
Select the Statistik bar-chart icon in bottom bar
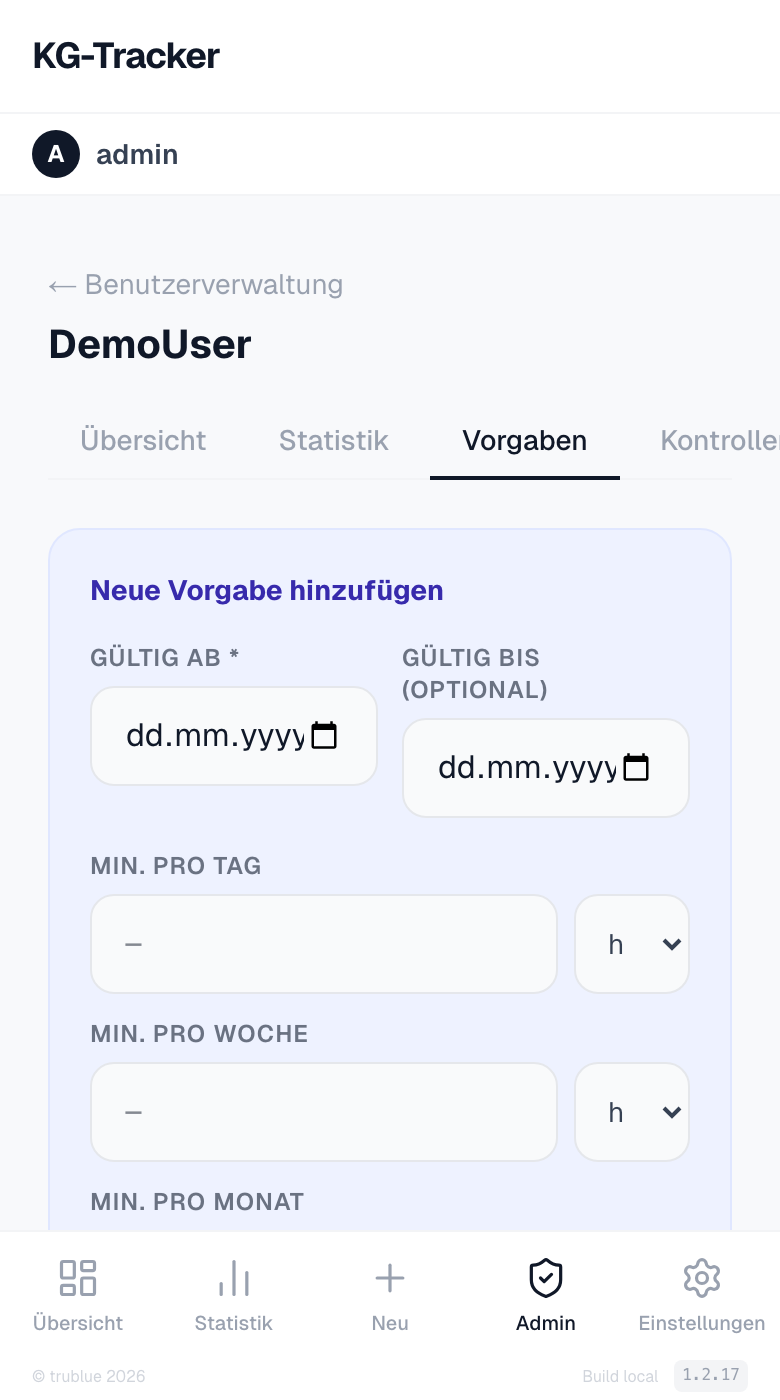click(x=233, y=1278)
